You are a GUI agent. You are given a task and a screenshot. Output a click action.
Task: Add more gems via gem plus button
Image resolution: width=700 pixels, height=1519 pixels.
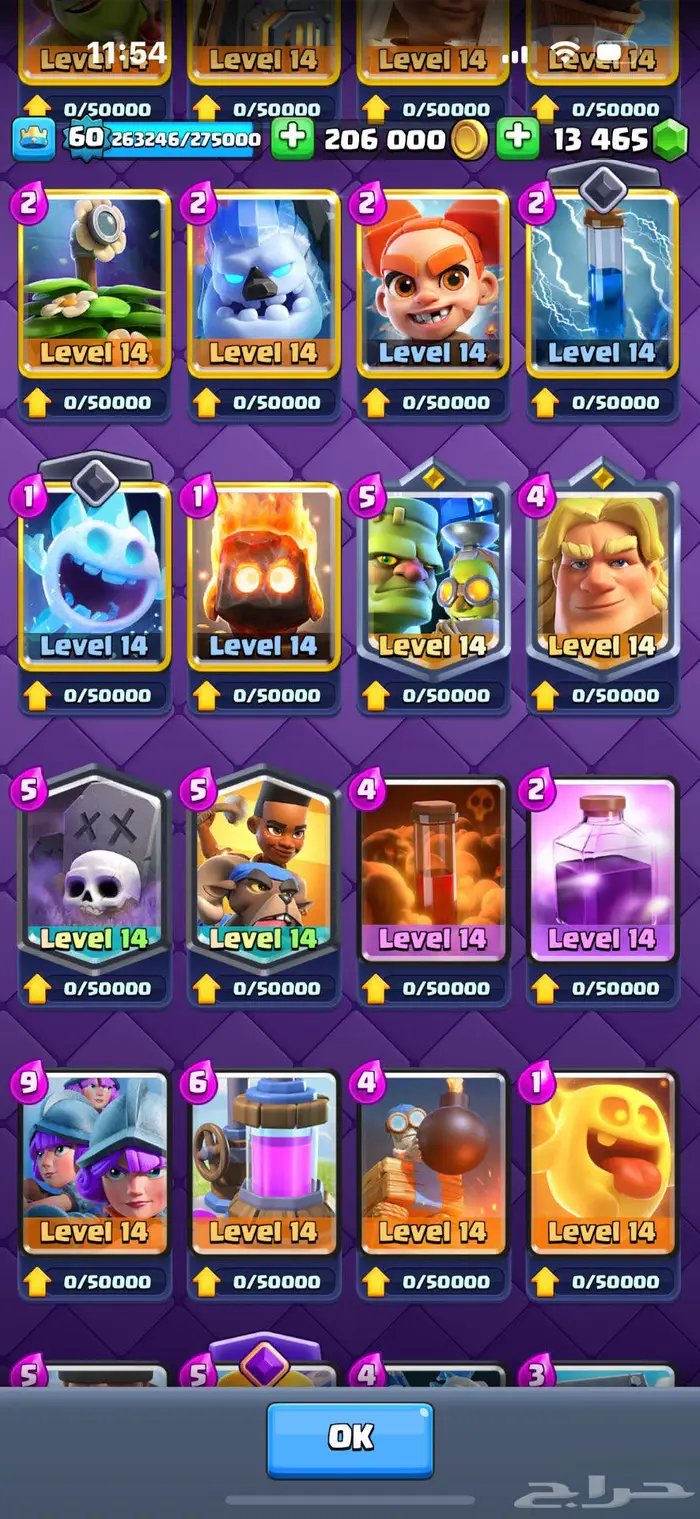(518, 138)
